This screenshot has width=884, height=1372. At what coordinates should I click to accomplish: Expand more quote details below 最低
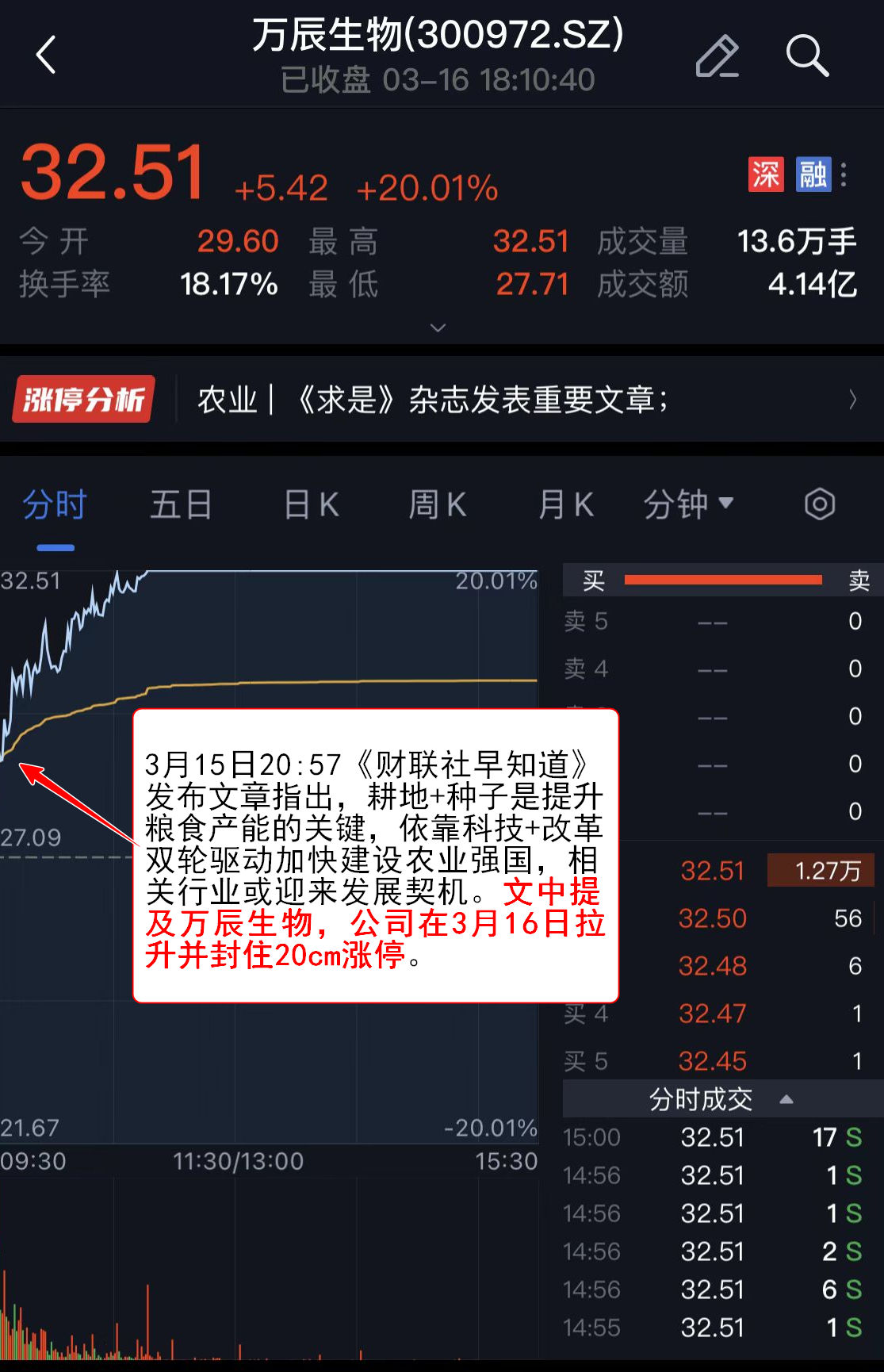(x=438, y=328)
